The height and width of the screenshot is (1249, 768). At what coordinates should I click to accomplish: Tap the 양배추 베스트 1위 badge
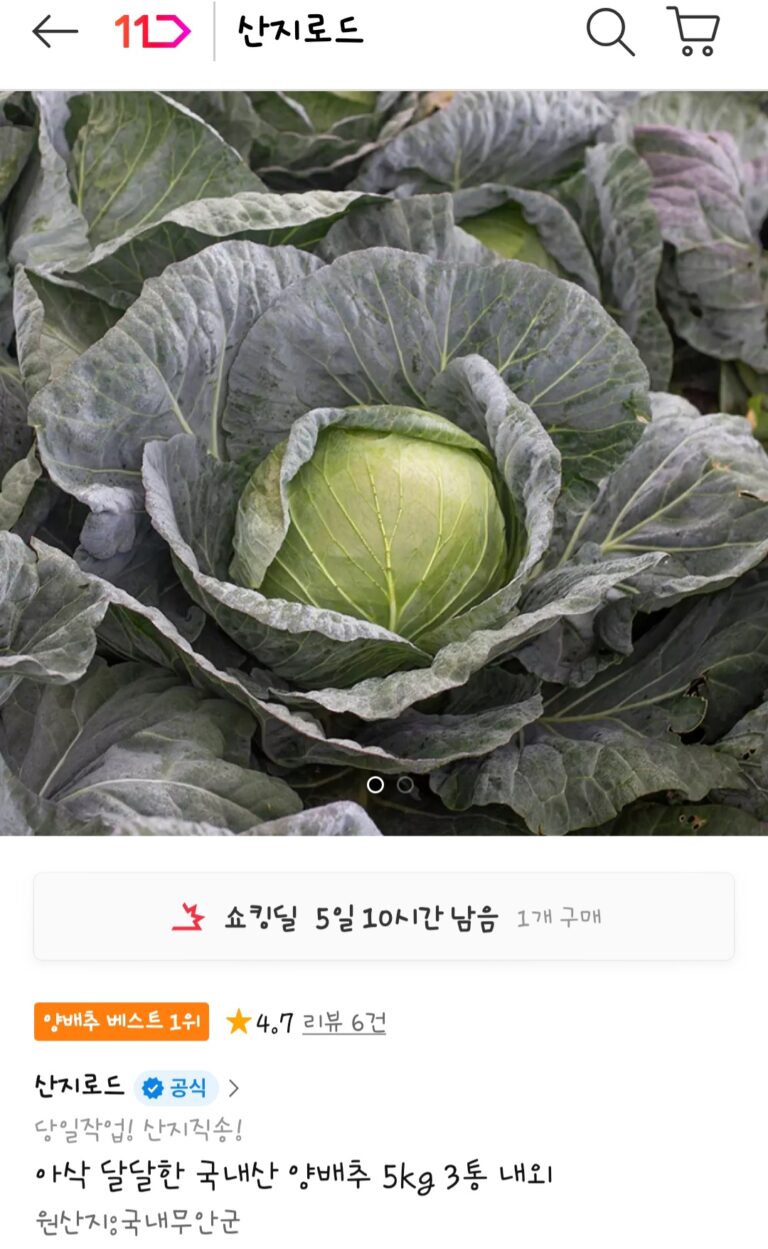pyautogui.click(x=121, y=1022)
